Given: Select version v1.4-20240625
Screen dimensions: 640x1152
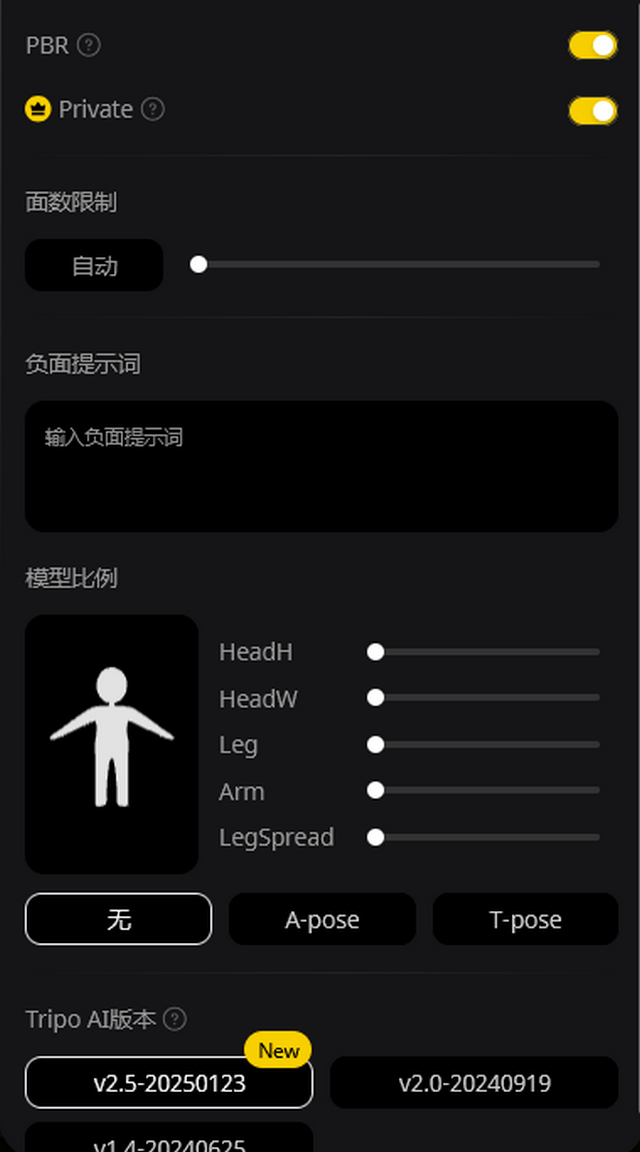Looking at the screenshot, I should click(169, 1140).
